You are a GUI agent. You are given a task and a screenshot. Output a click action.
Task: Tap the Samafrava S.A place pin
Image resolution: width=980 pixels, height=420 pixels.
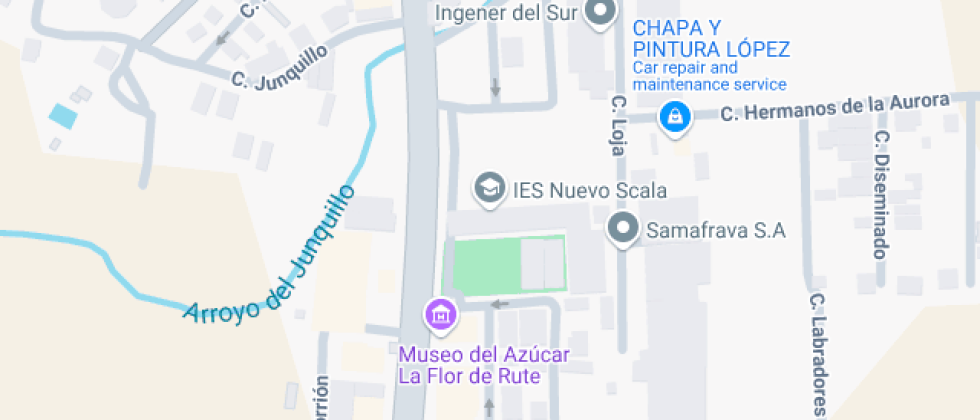click(x=624, y=229)
